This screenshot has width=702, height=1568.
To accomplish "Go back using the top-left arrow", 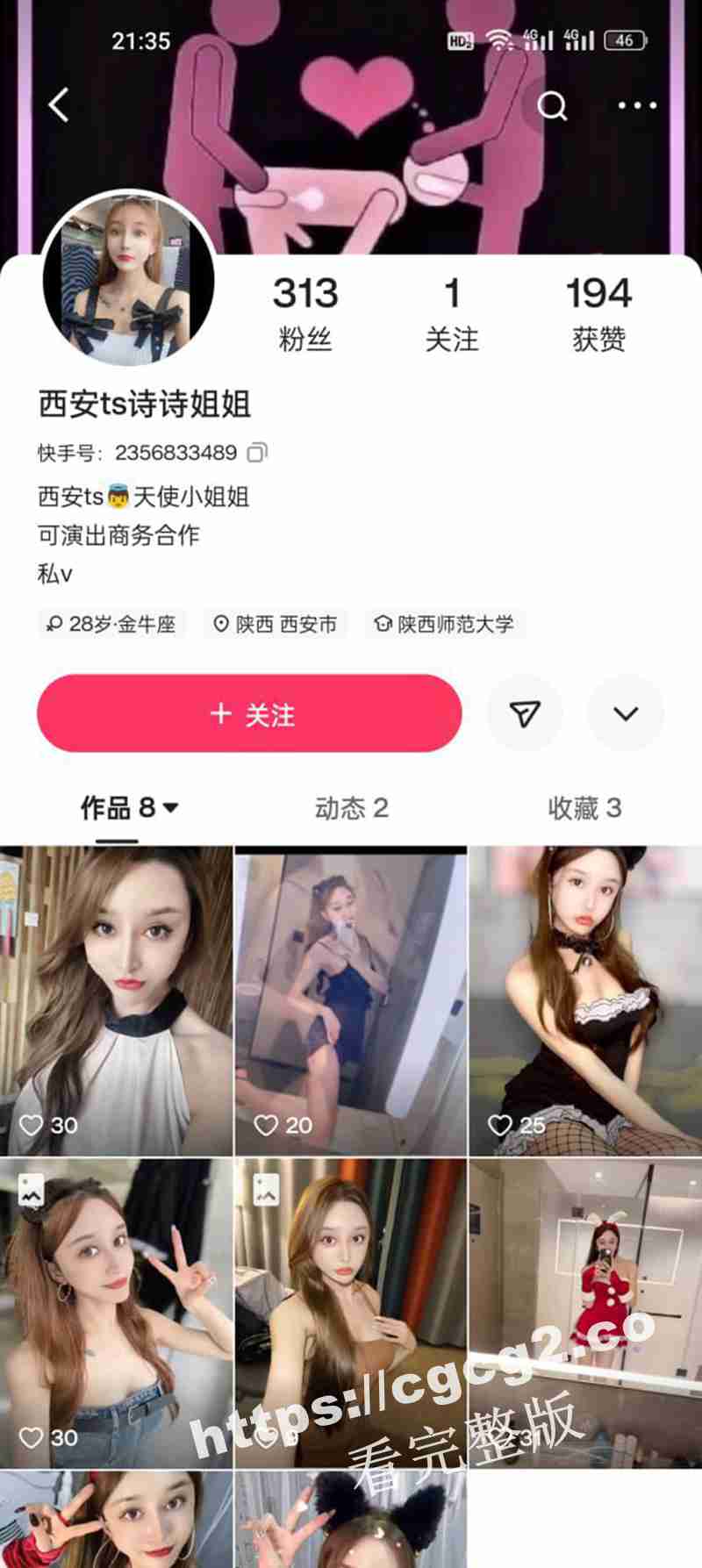I will click(59, 105).
